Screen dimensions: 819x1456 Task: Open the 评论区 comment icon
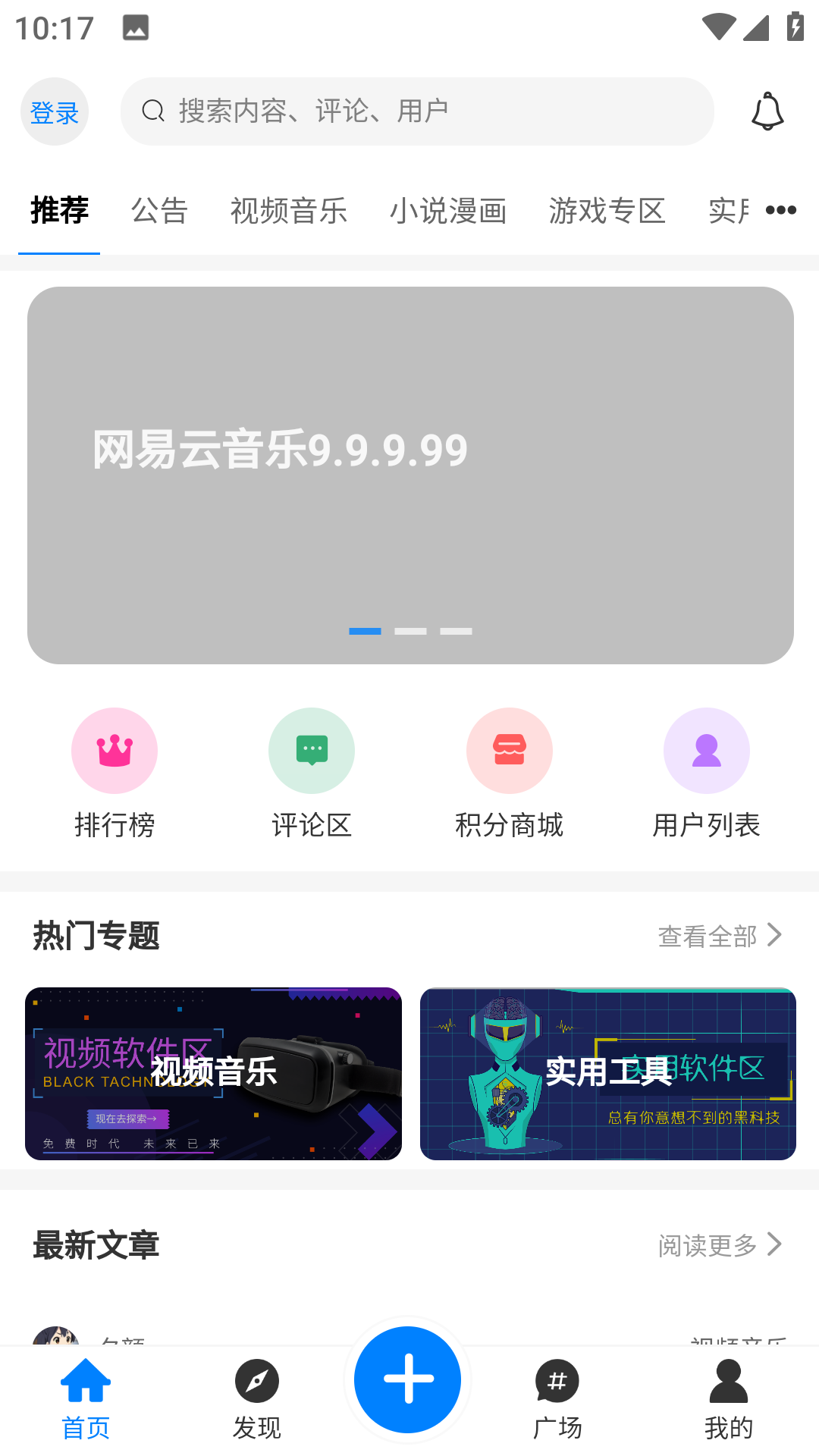point(312,750)
